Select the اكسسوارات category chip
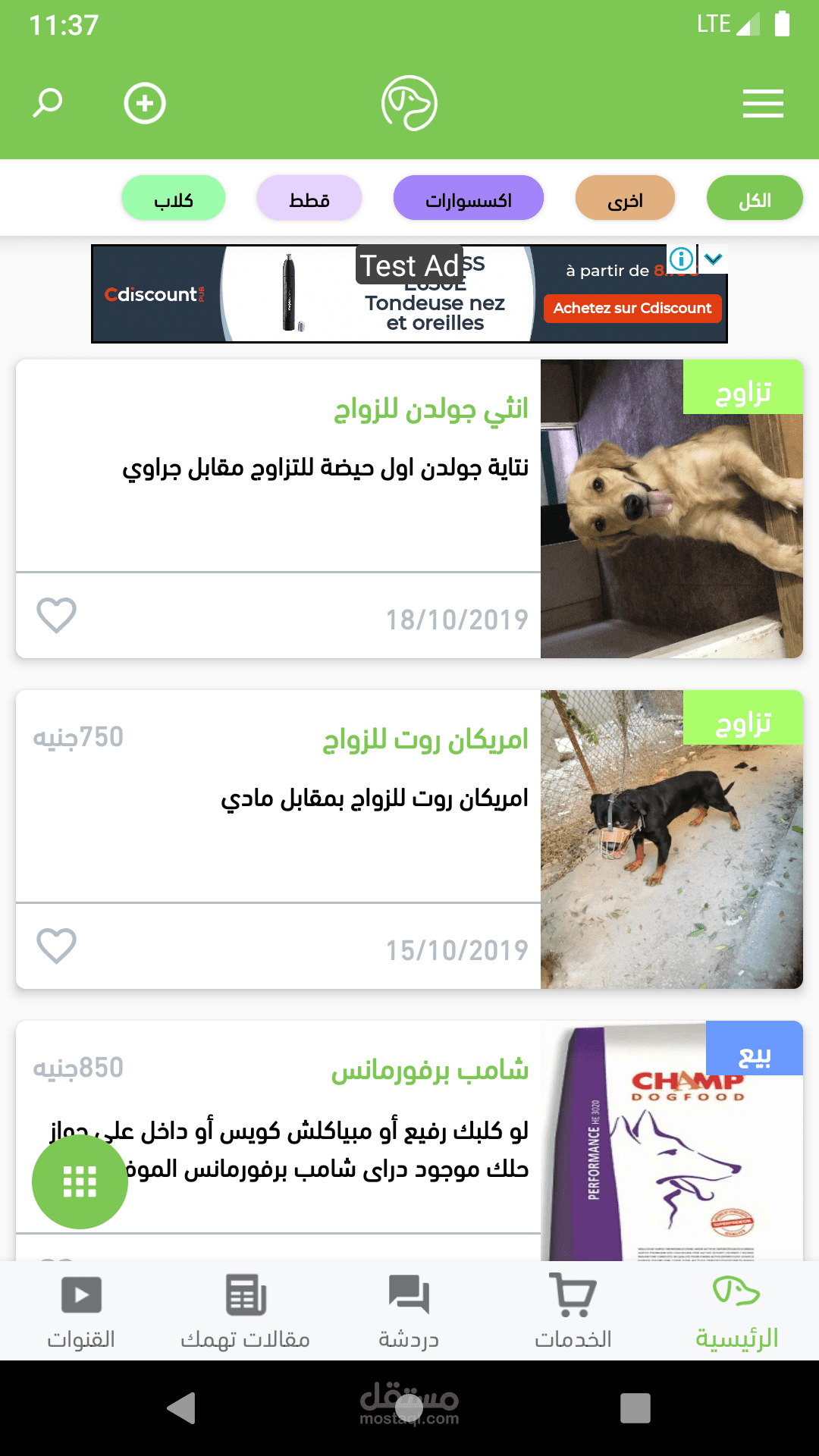 [x=468, y=199]
